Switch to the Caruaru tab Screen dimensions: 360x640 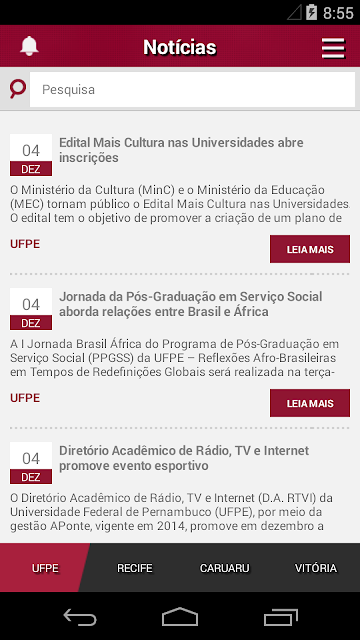224,568
